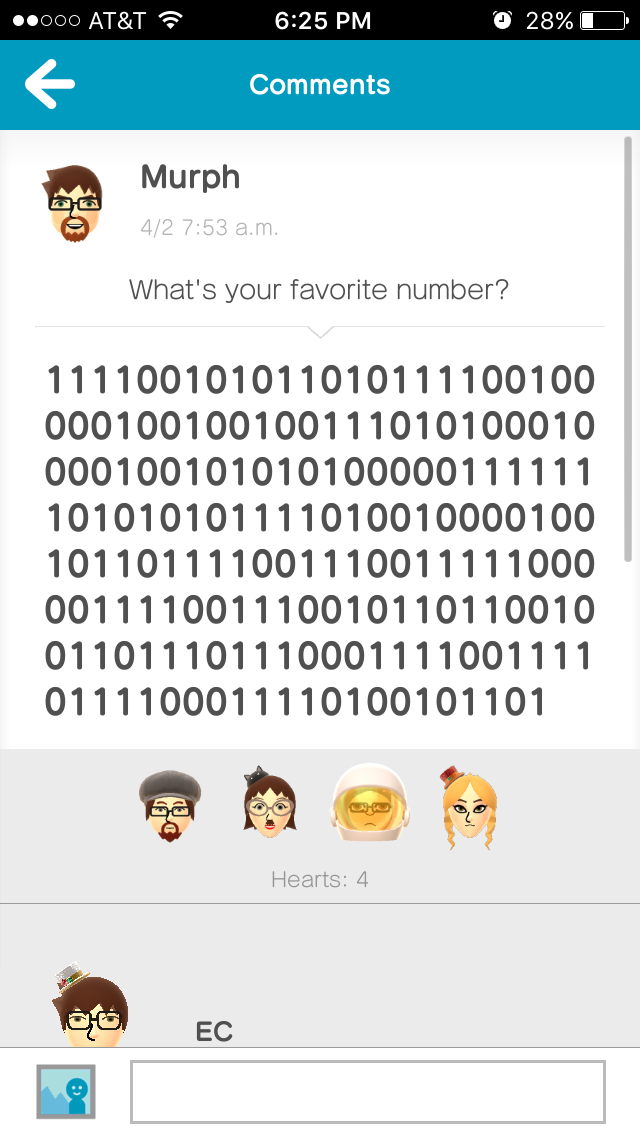The width and height of the screenshot is (640, 1136).
Task: Open Murph's profile avatar
Action: click(x=72, y=204)
